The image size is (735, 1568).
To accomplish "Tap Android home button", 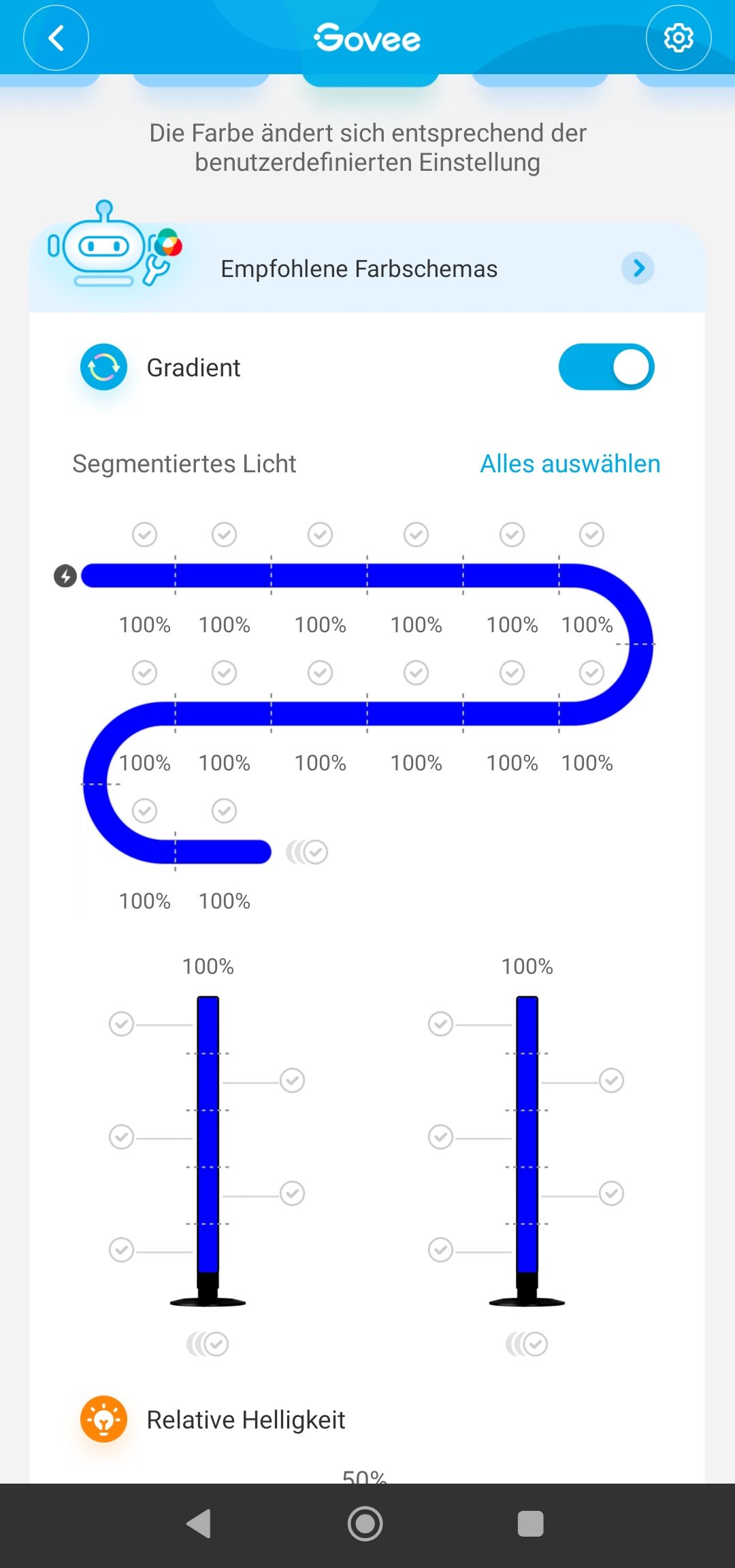I will click(x=365, y=1524).
